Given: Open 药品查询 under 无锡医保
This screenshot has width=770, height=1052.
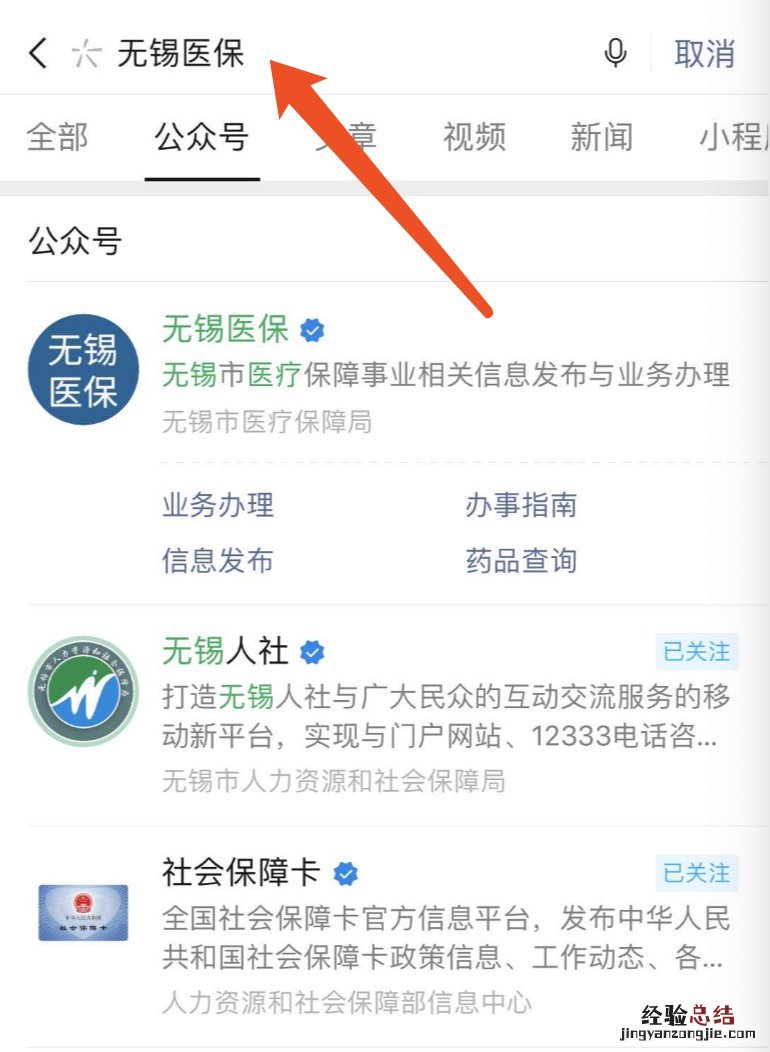Looking at the screenshot, I should coord(520,560).
